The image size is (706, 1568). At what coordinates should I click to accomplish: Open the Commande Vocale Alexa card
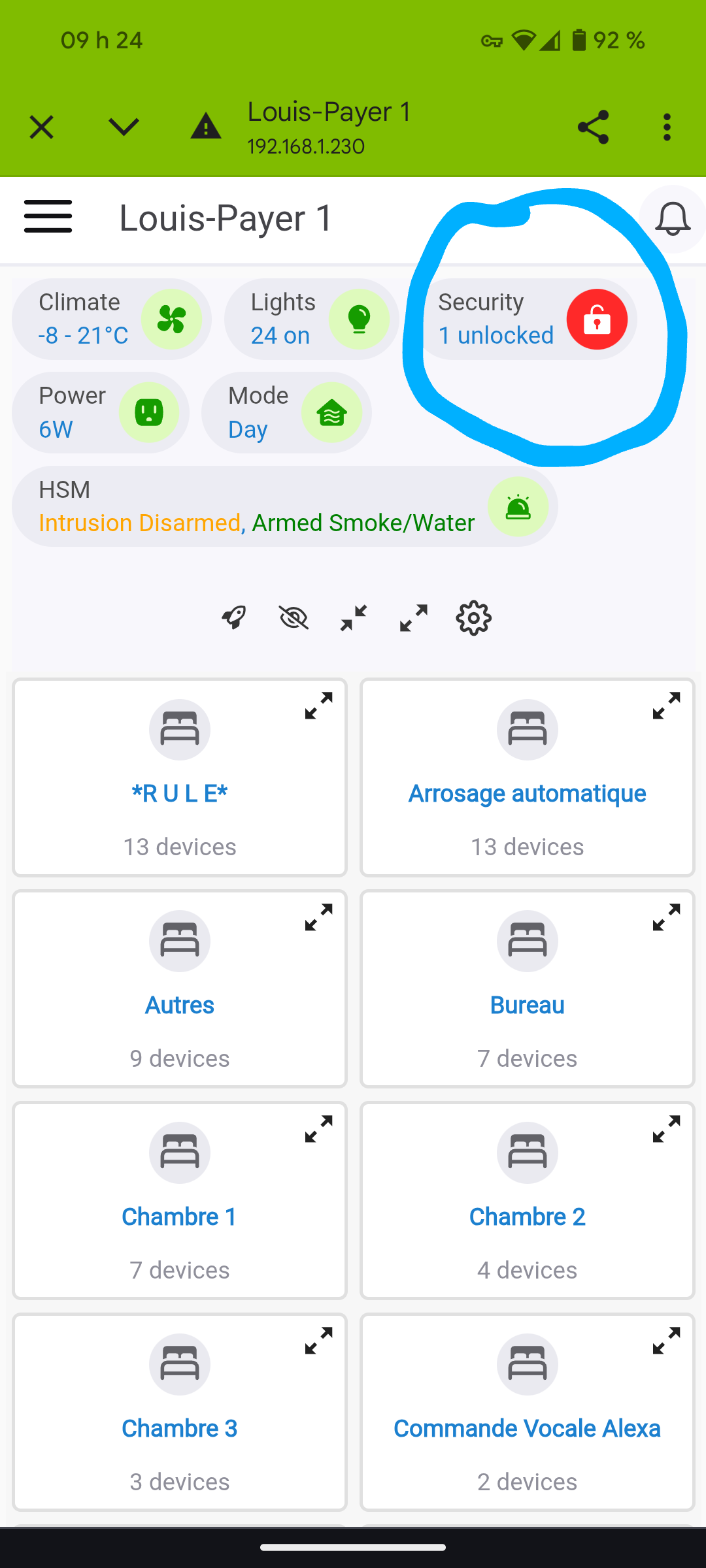pyautogui.click(x=528, y=1413)
